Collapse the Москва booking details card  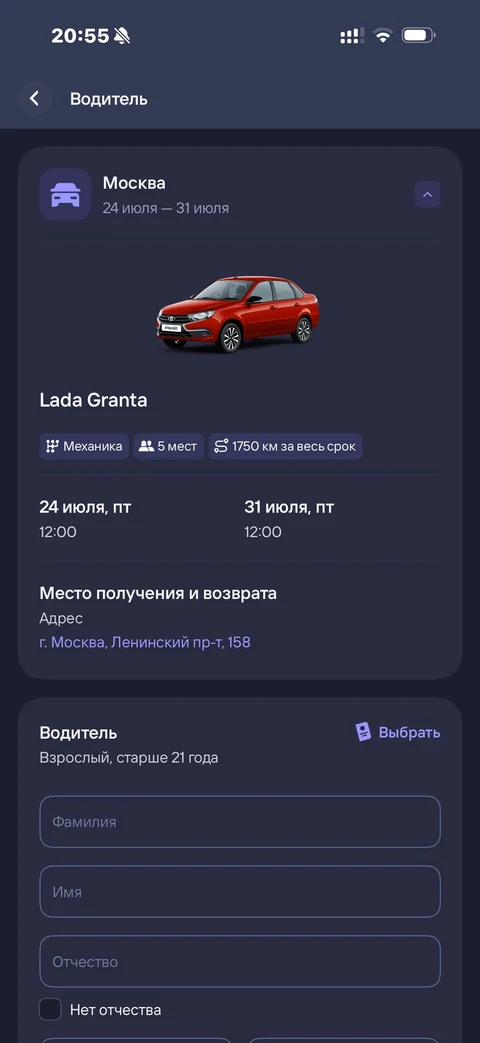(x=427, y=194)
